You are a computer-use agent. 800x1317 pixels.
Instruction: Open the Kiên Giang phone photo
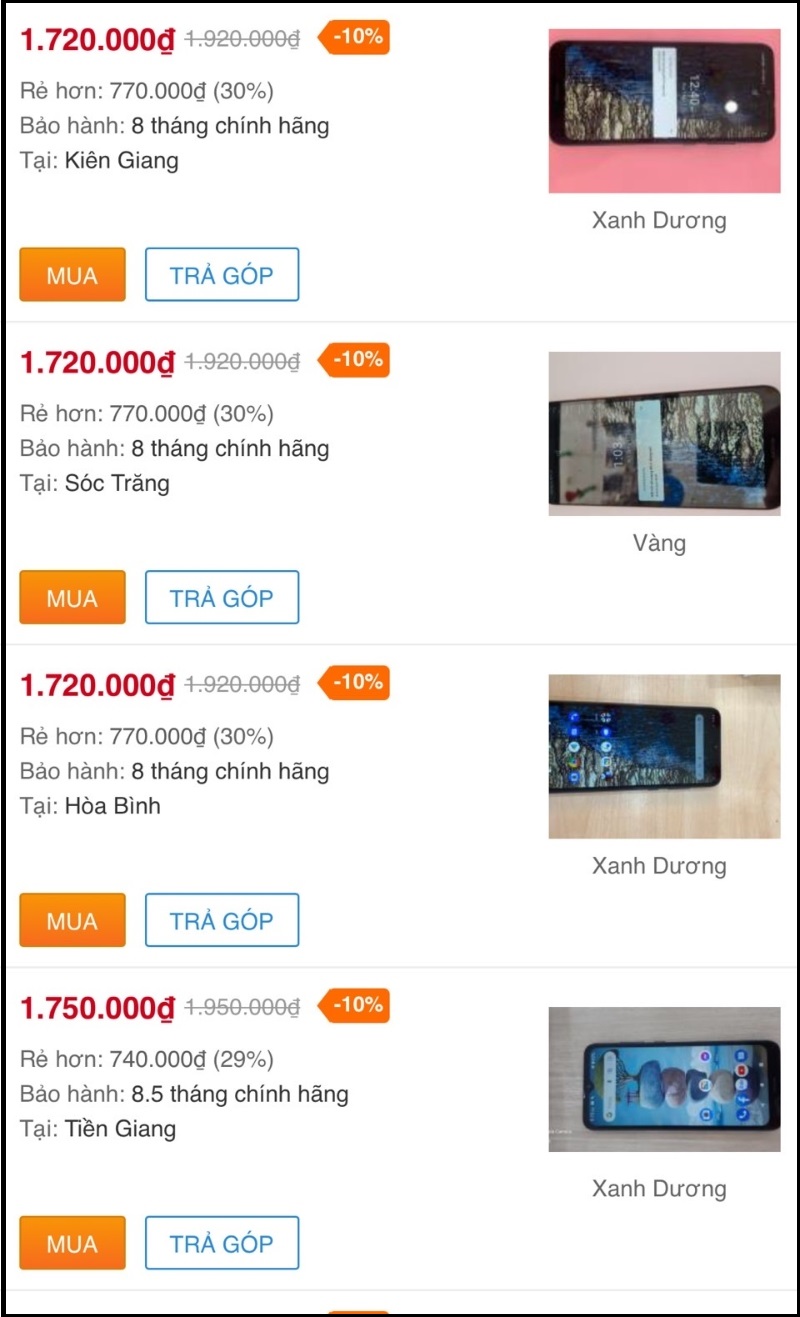click(x=664, y=111)
